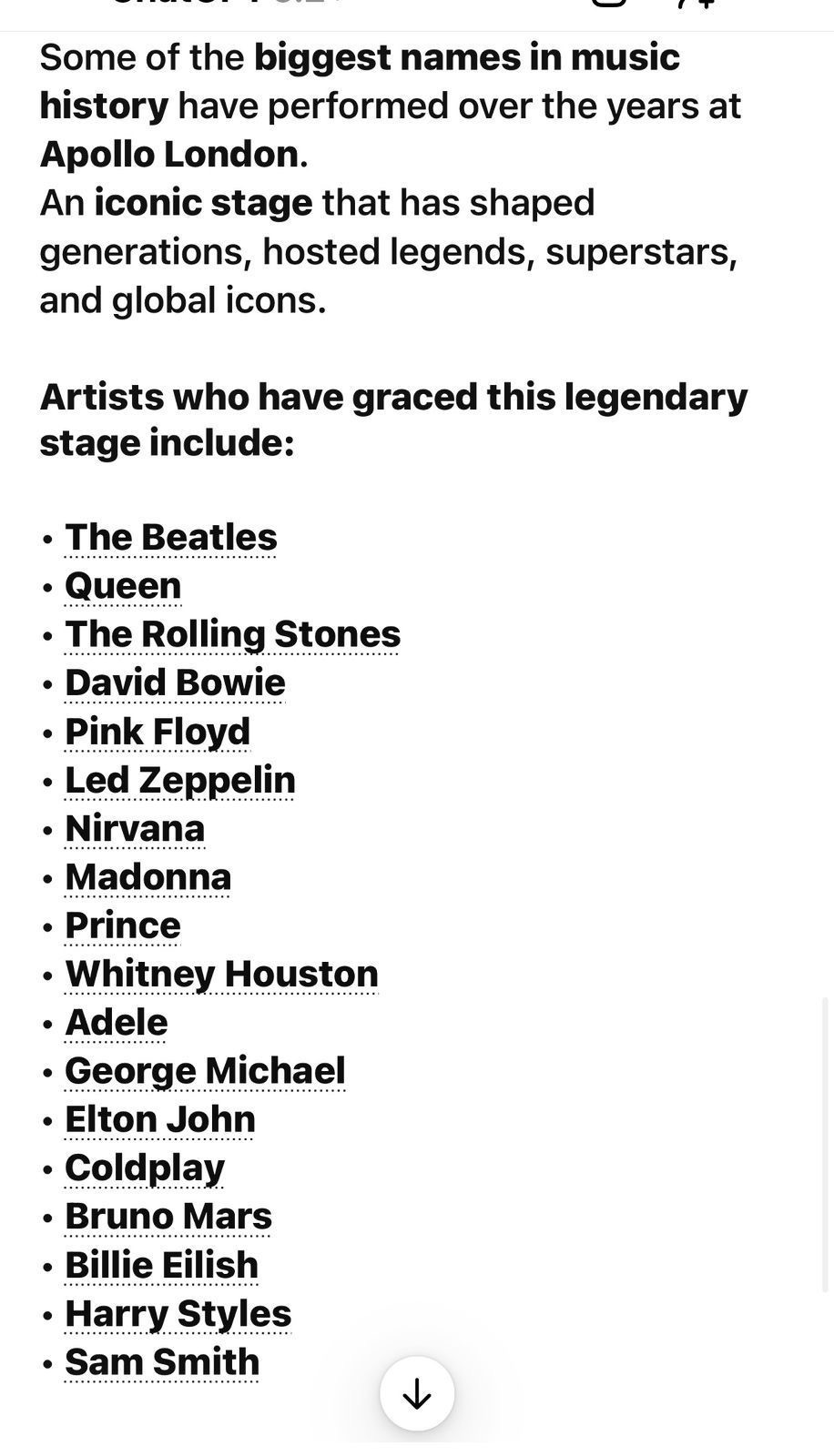The image size is (834, 1456).
Task: Open the Pink Floyd link
Action: [x=158, y=732]
